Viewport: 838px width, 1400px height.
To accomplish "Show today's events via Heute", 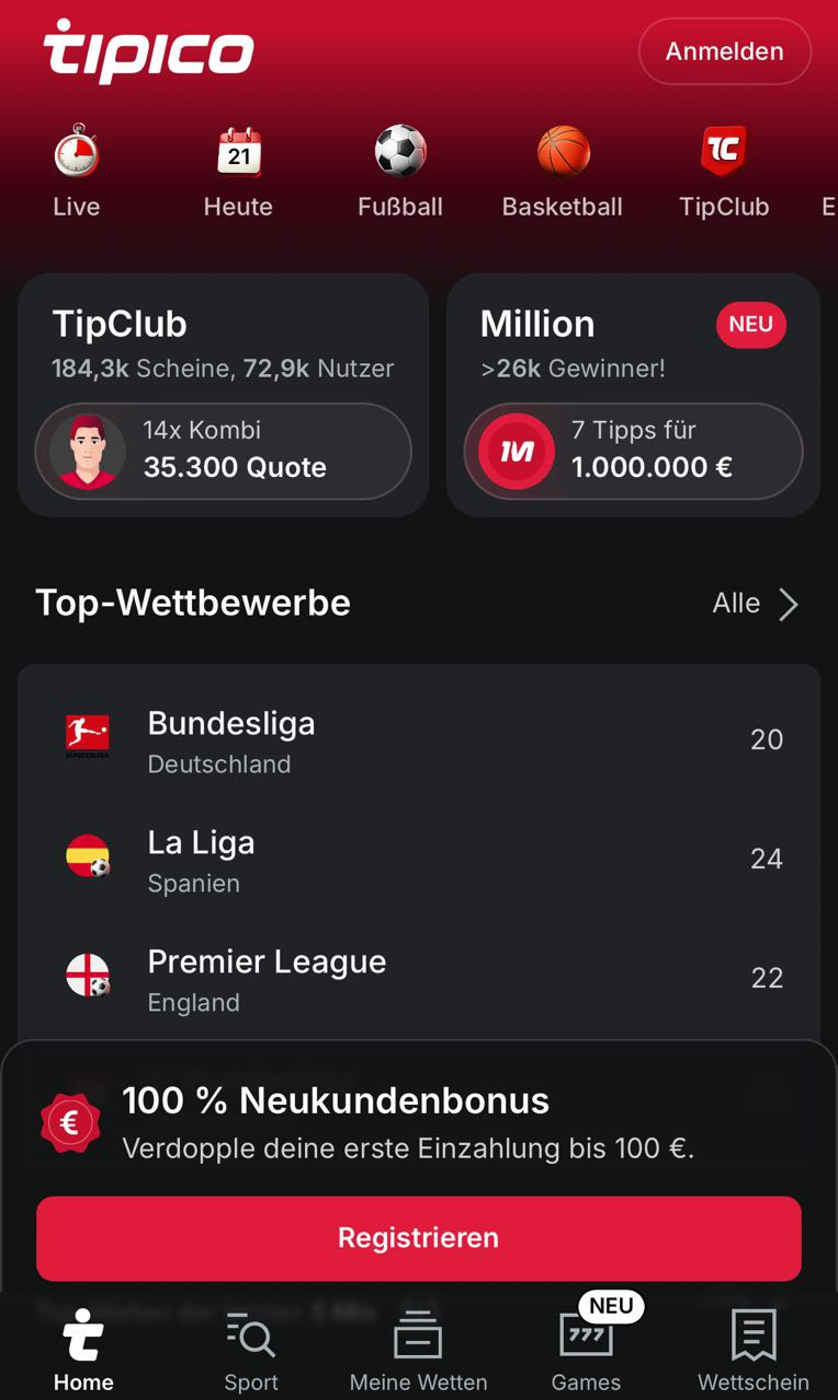I will coord(238,170).
